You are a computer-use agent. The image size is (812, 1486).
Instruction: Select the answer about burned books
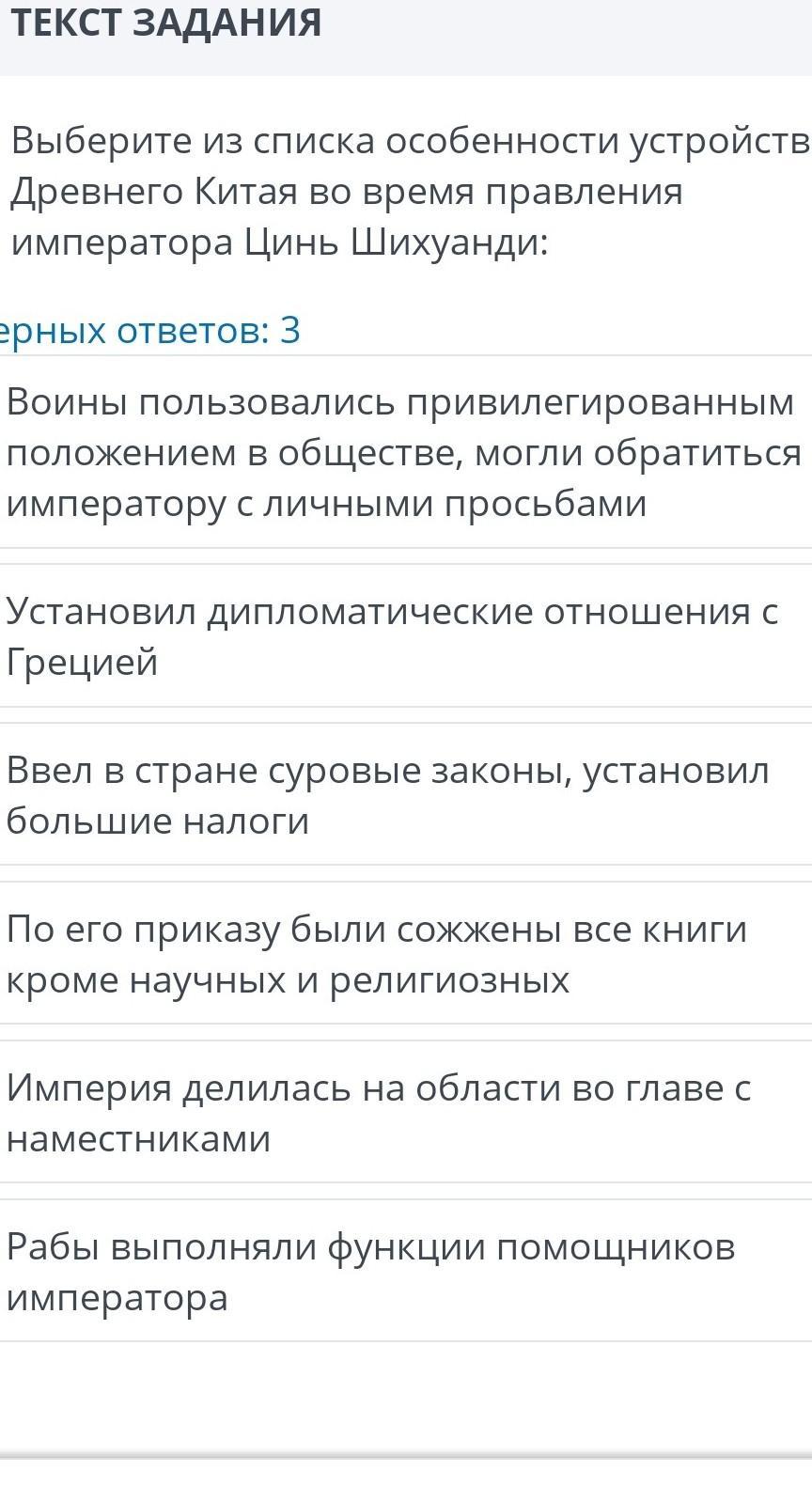pos(404,954)
